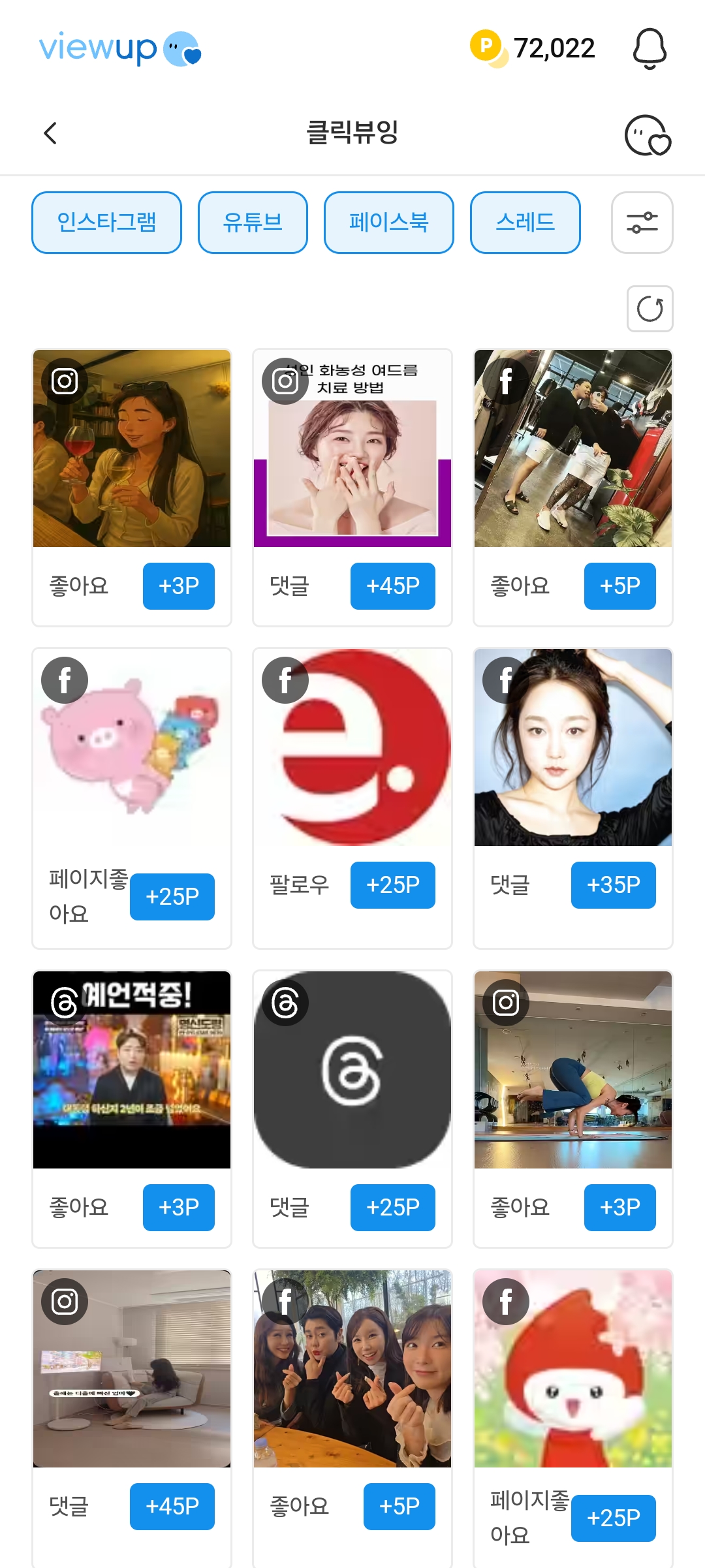
Task: Click the Instagram icon on the yoga pose card
Action: coord(506,1002)
